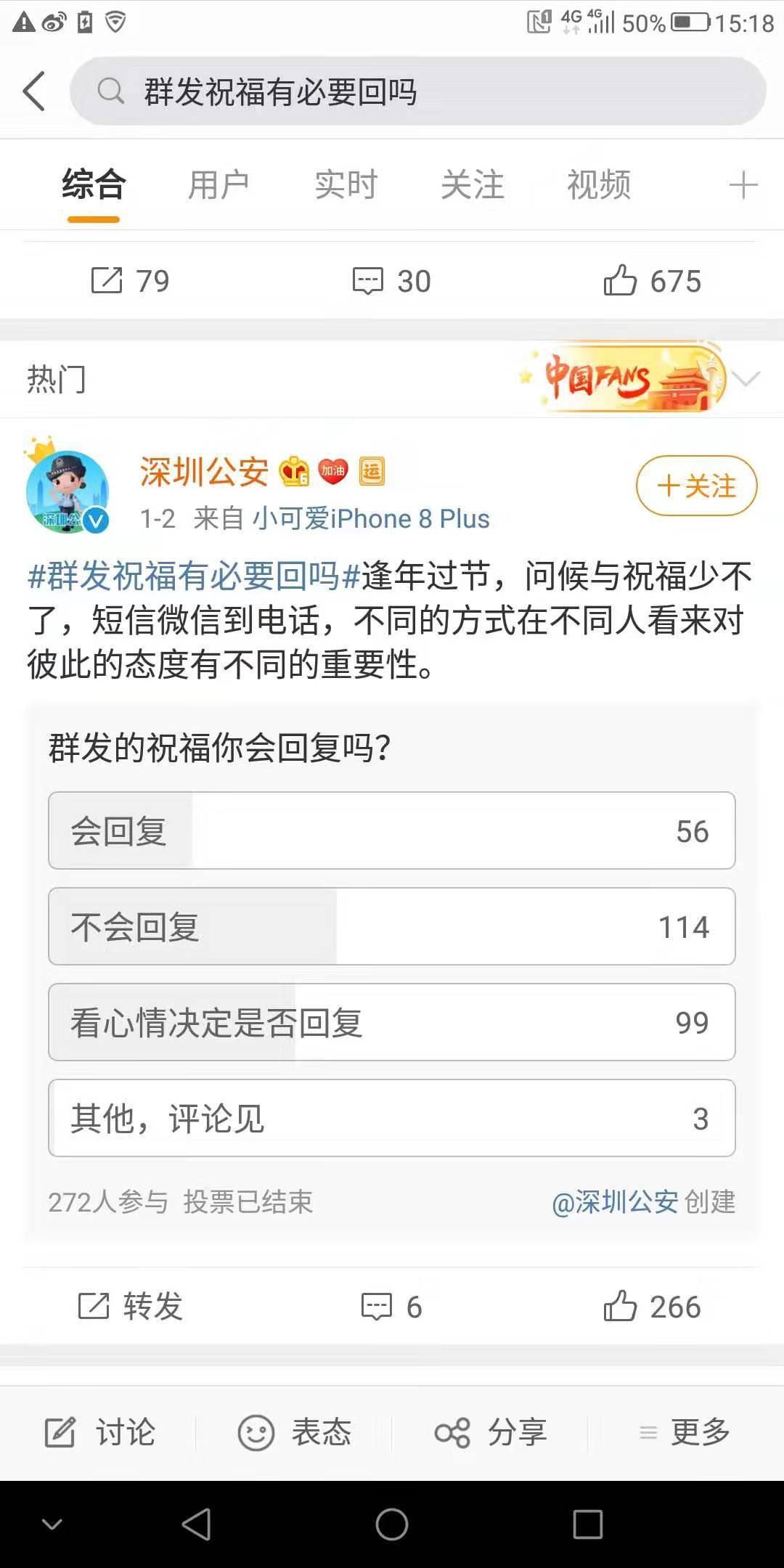Repost the post with 79 reposts
Screen dimensions: 784x1568
(x=130, y=281)
